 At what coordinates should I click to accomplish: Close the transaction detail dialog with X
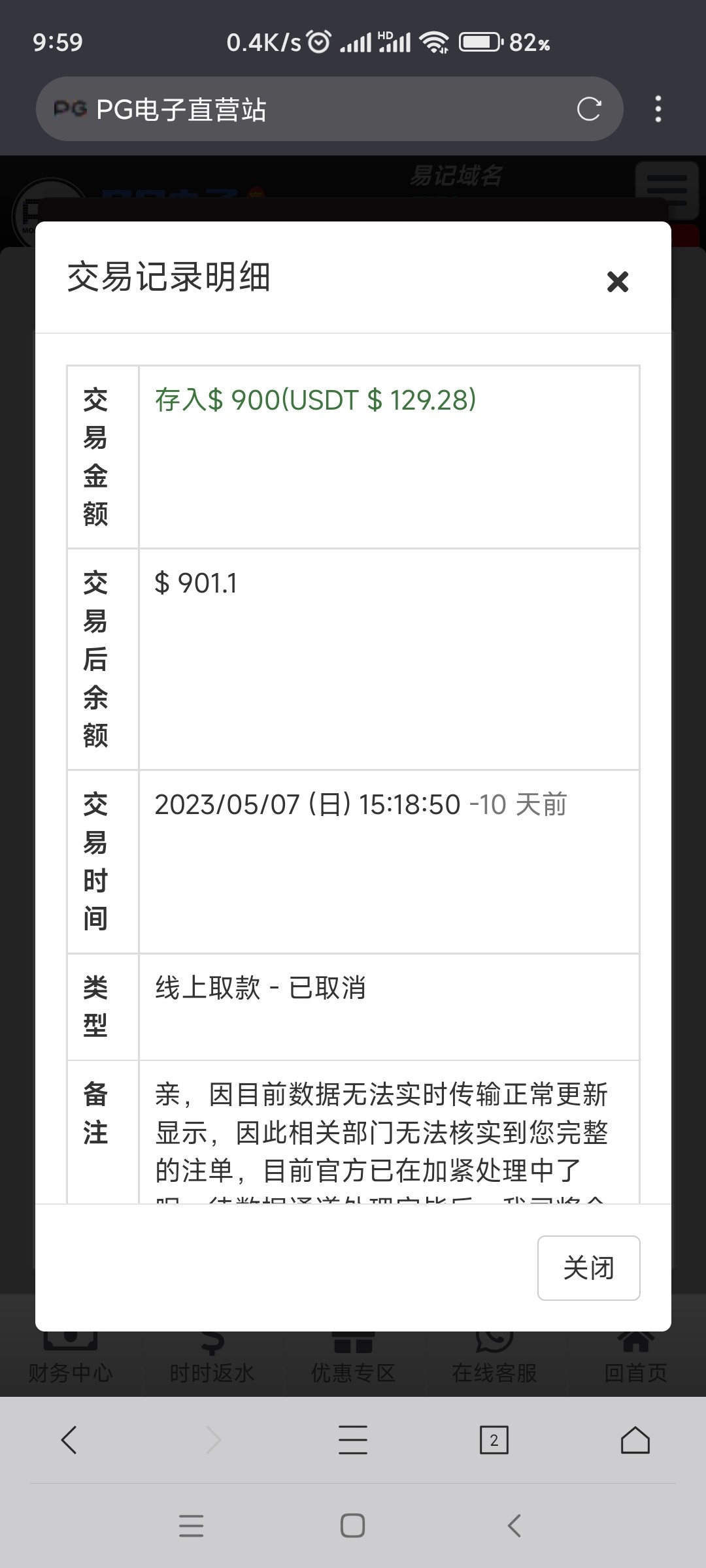(x=617, y=282)
